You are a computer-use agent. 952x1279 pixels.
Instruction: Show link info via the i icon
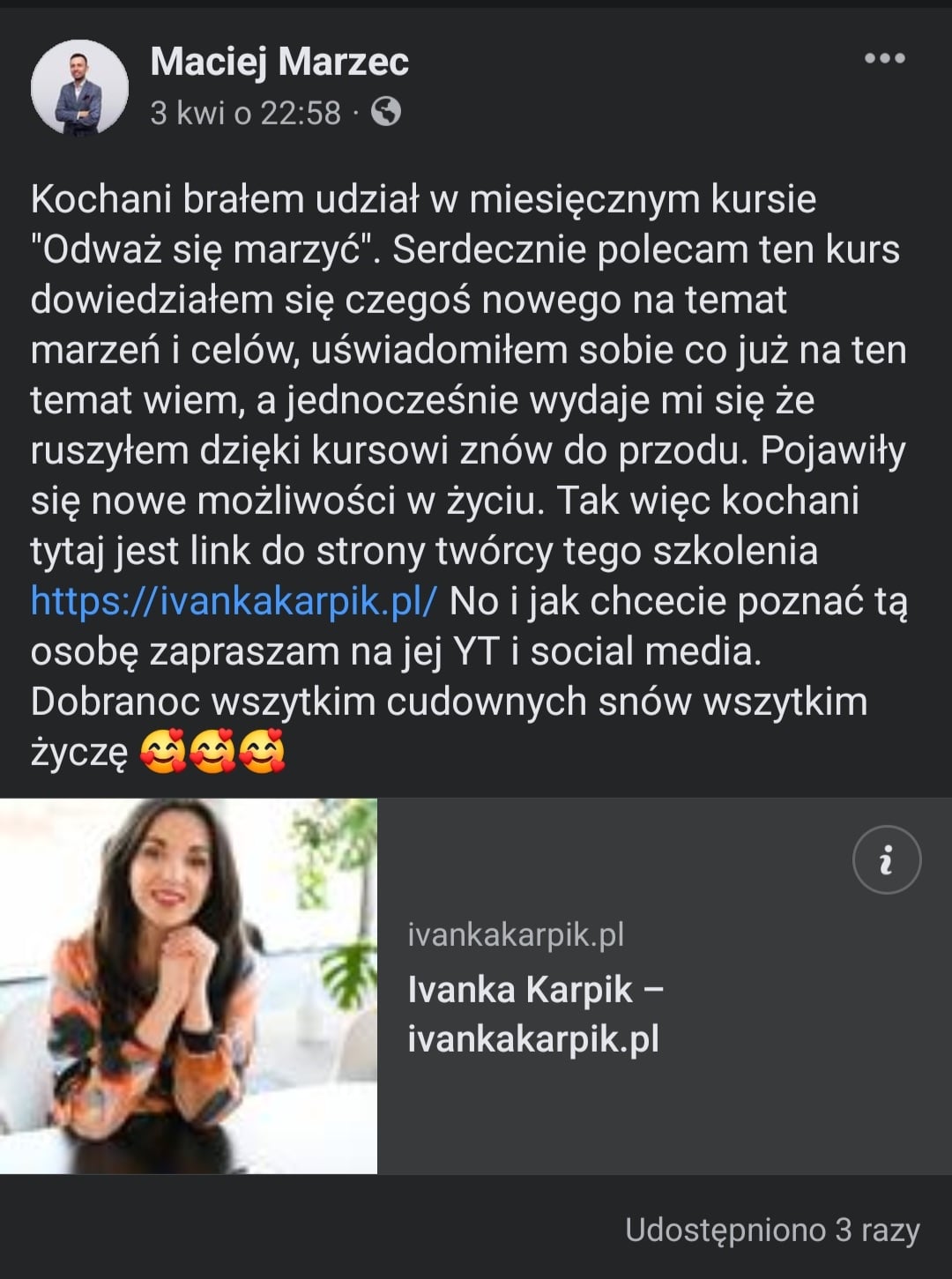[887, 859]
